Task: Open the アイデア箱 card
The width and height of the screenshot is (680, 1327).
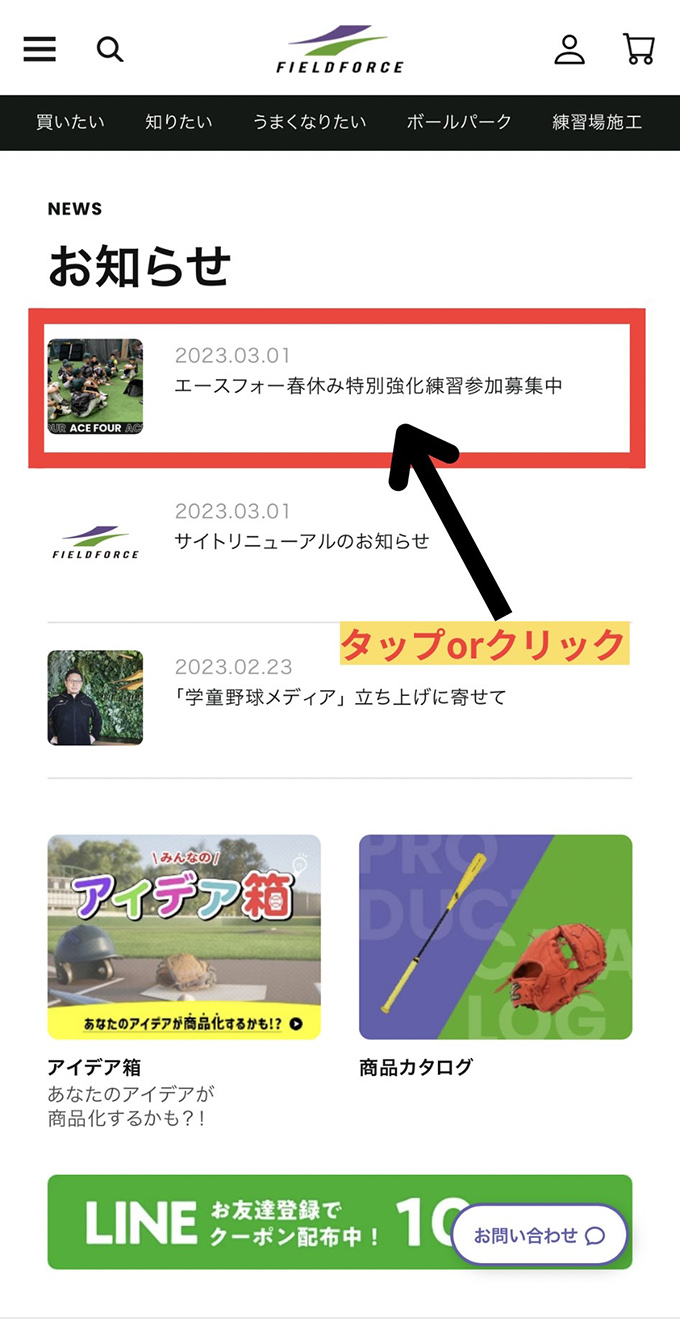Action: tap(184, 981)
